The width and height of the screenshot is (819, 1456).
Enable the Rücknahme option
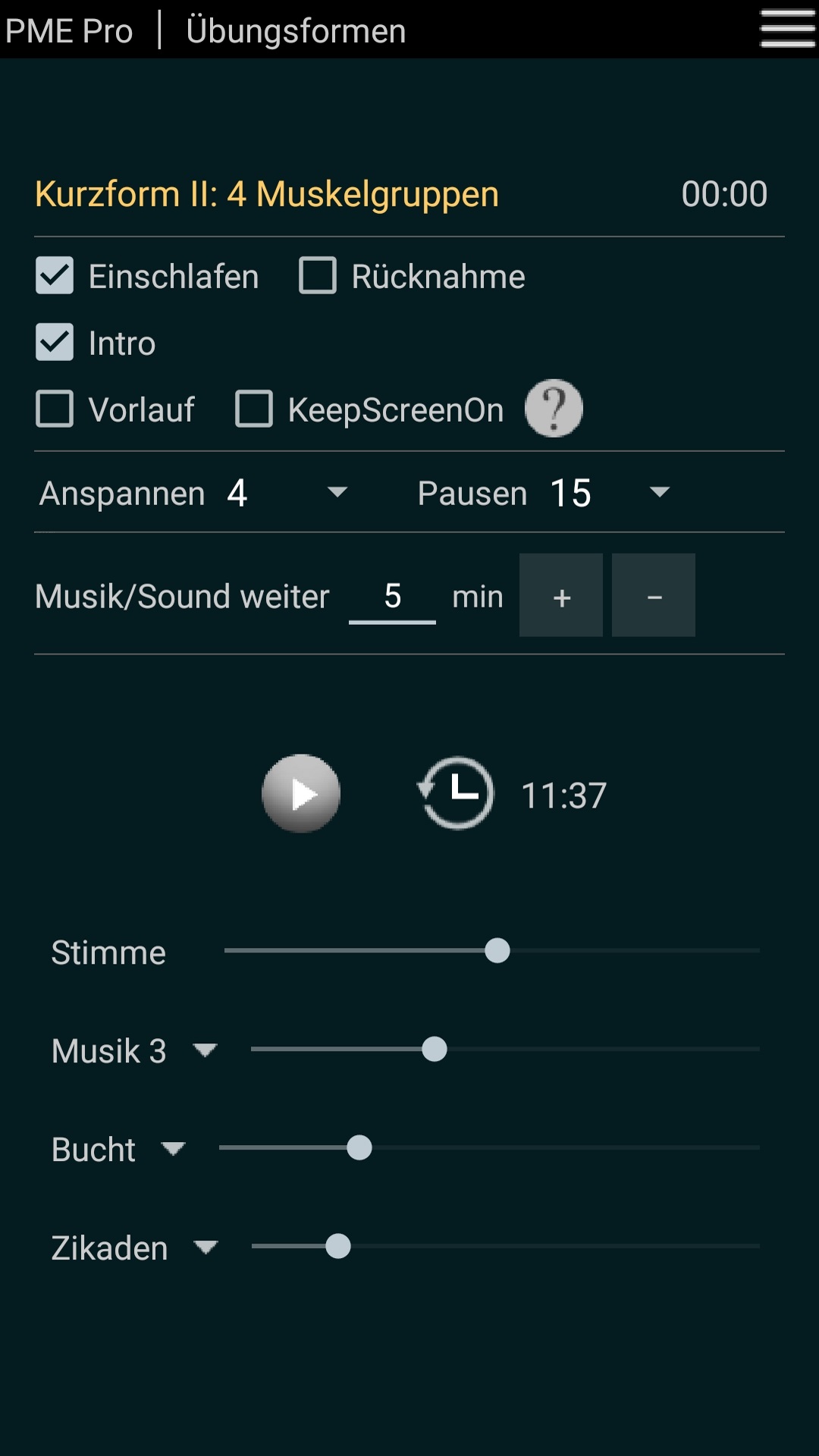(x=318, y=275)
